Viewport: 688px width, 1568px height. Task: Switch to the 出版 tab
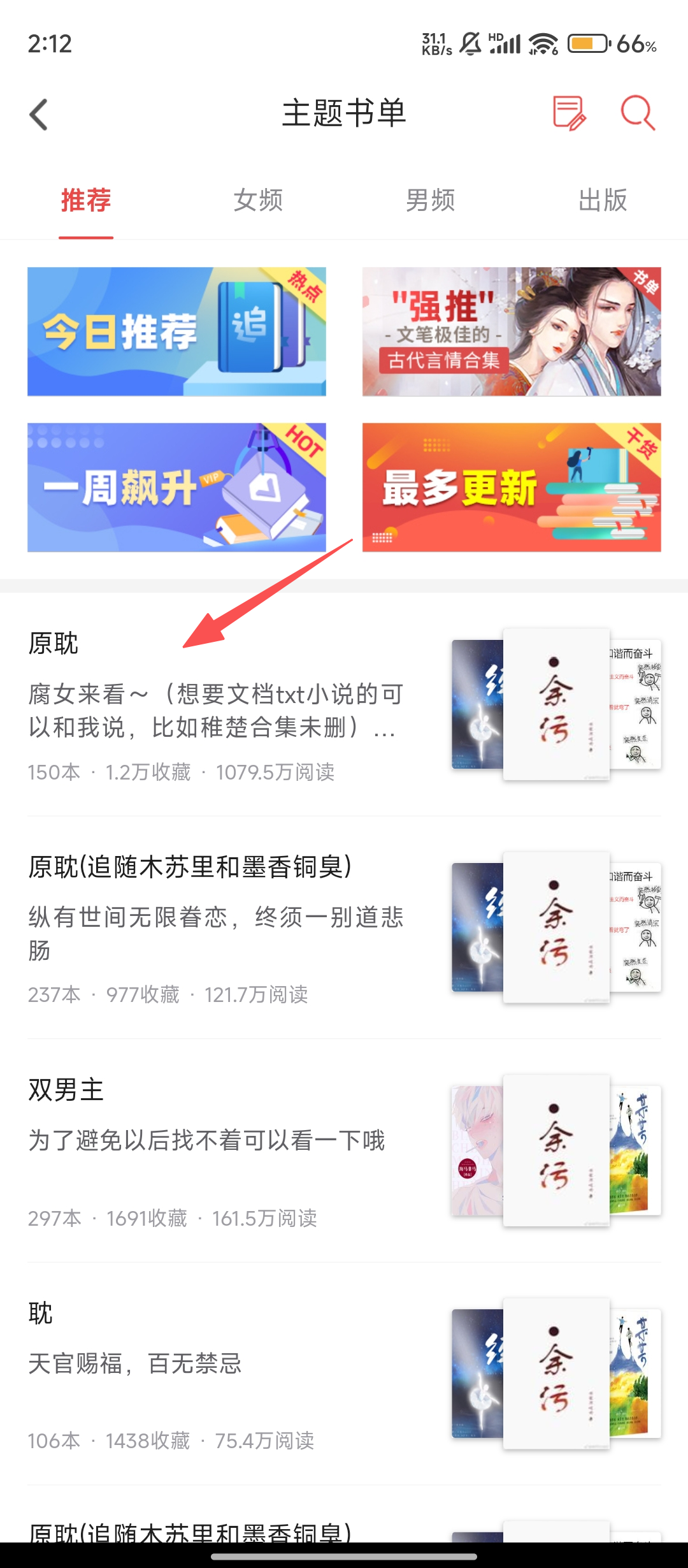(x=603, y=200)
